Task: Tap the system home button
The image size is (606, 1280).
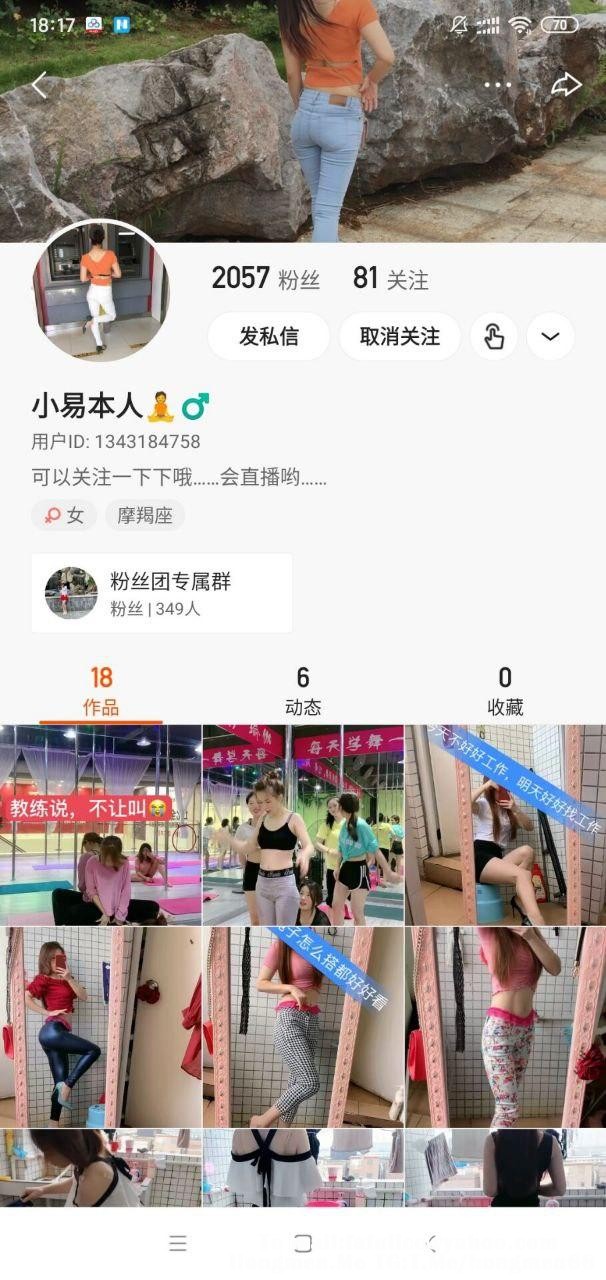Action: [x=302, y=1243]
